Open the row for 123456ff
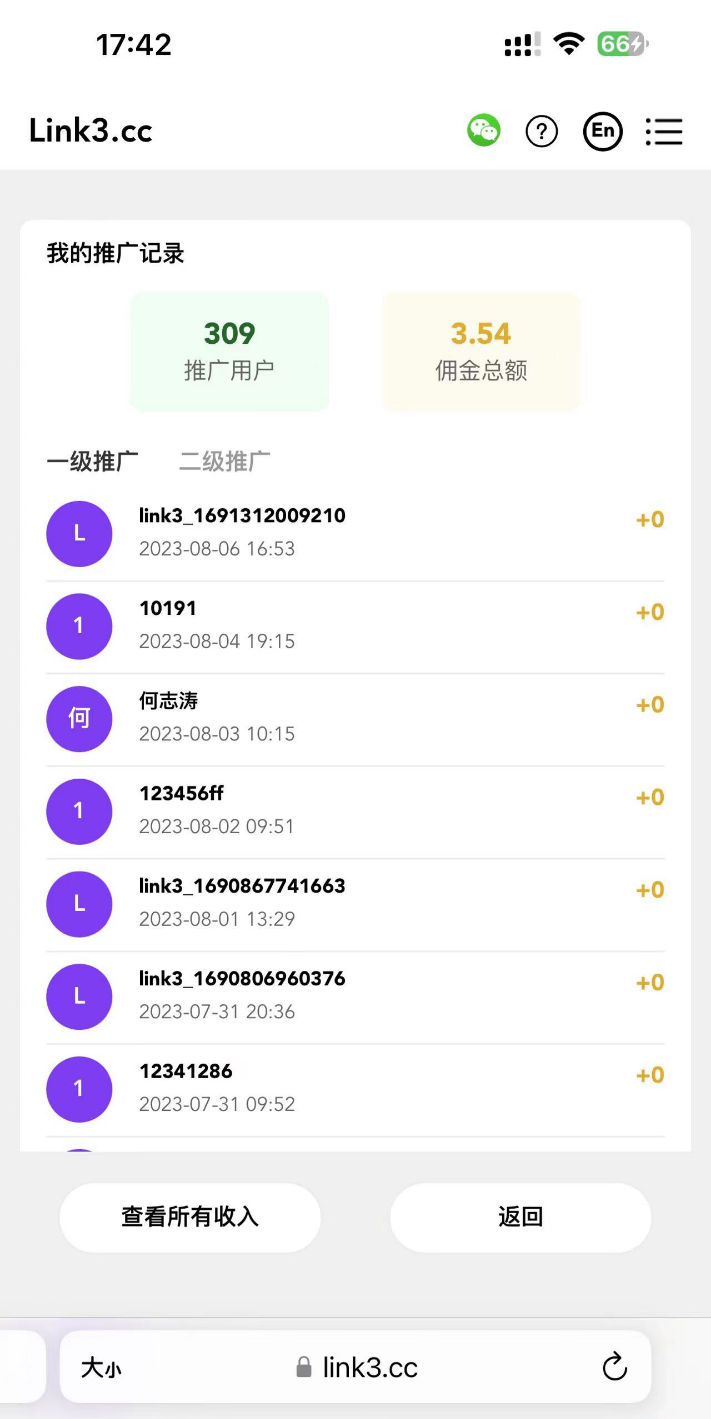Screen dimensions: 711x1419 (x=355, y=812)
